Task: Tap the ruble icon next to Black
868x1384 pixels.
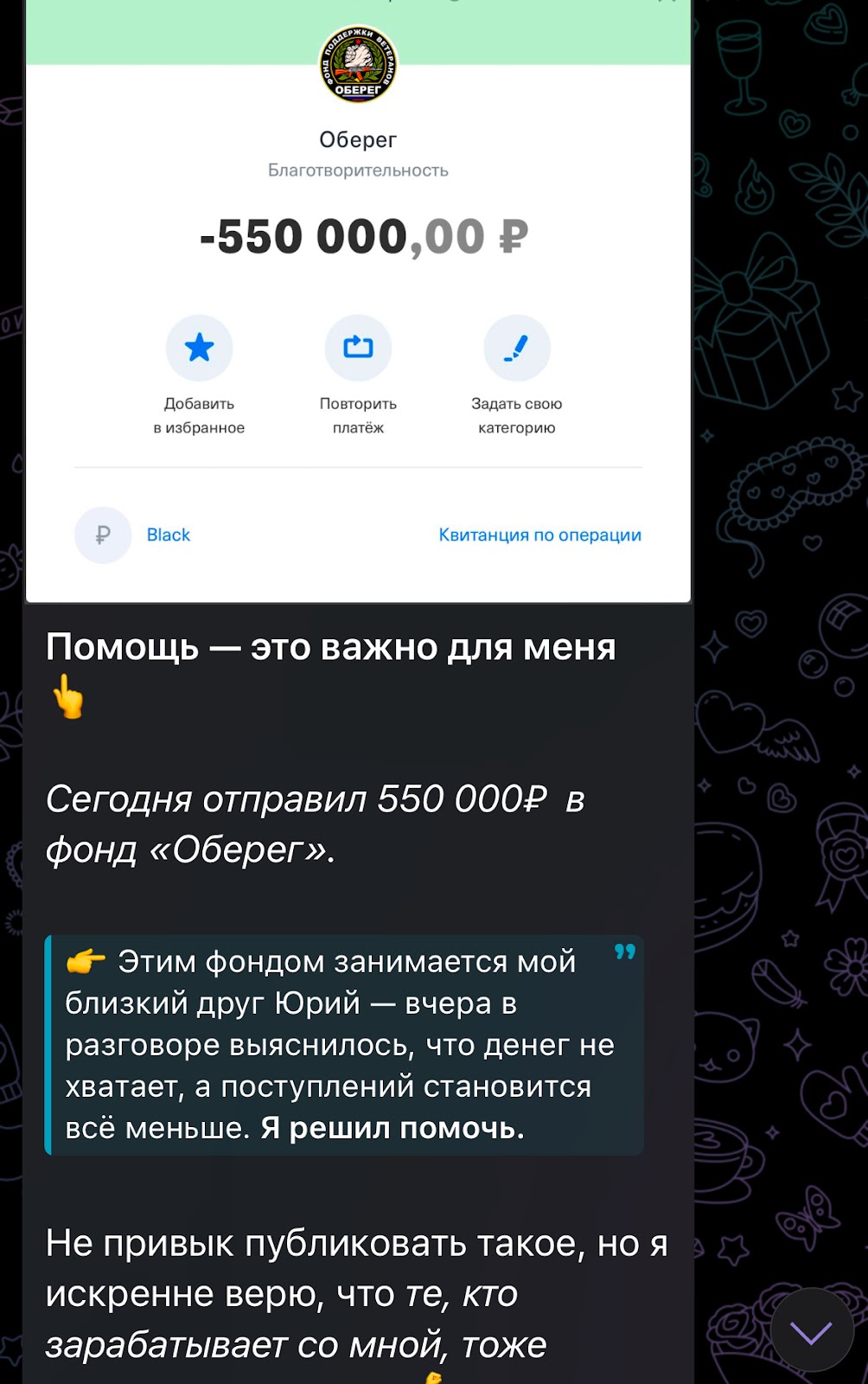Action: coord(103,535)
